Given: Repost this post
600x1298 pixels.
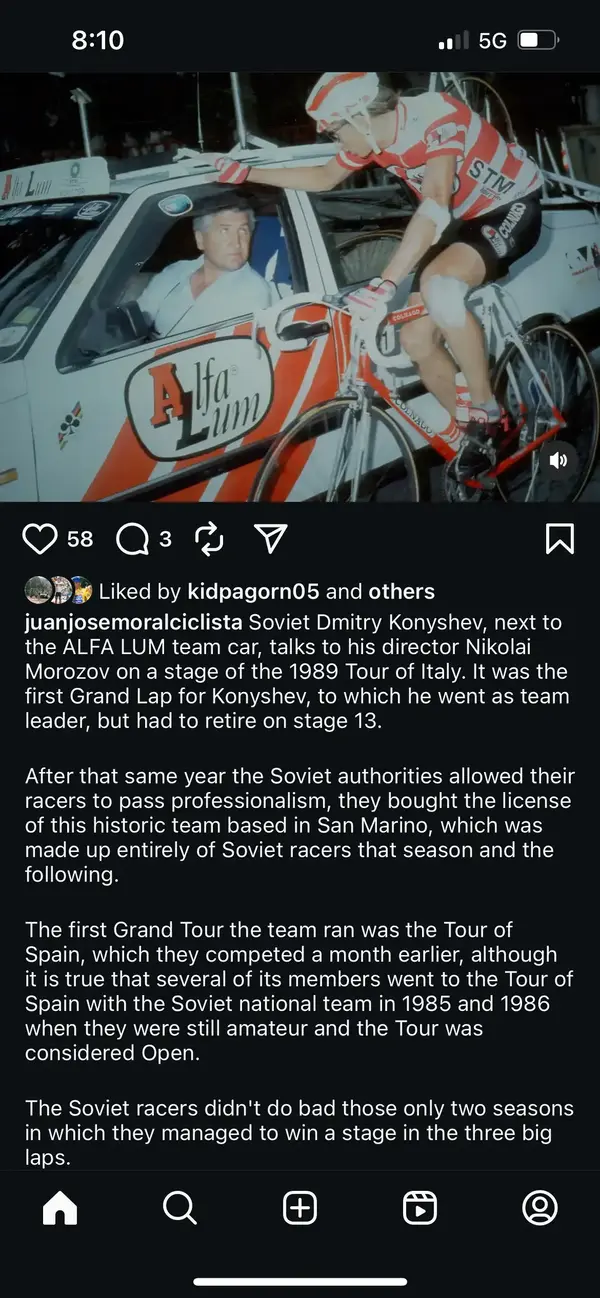Looking at the screenshot, I should point(209,540).
